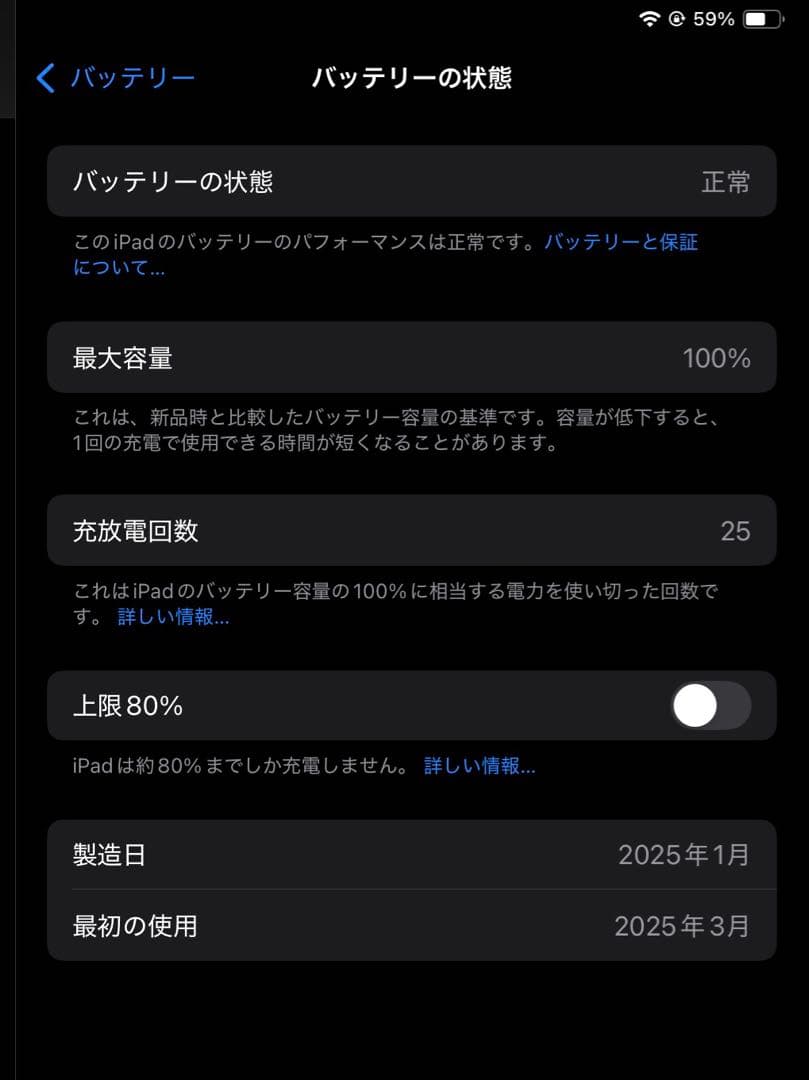This screenshot has height=1080, width=809.
Task: Enable the 上限80% charging limit toggle
Action: pyautogui.click(x=711, y=705)
